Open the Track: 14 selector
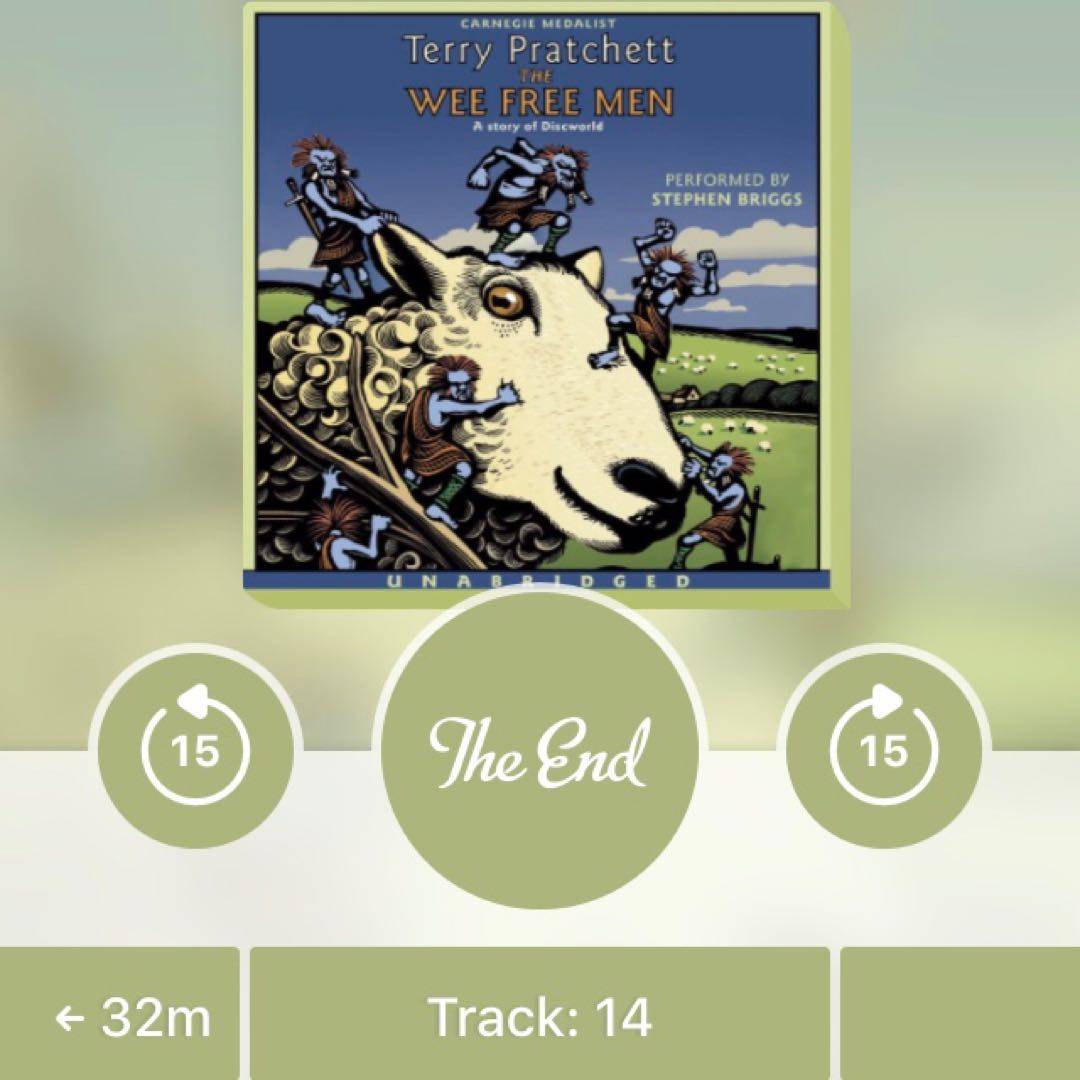The height and width of the screenshot is (1080, 1080). coord(540,1015)
